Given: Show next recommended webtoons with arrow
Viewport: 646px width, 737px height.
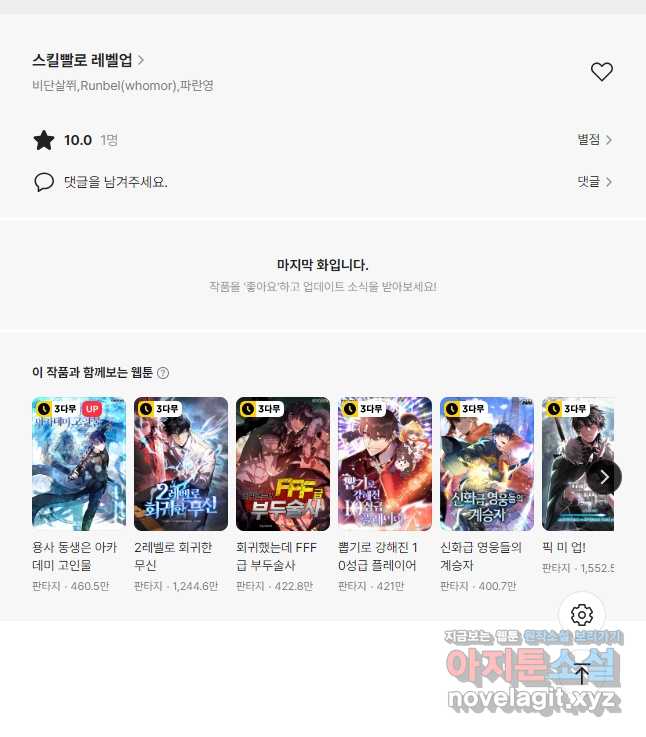Looking at the screenshot, I should [x=603, y=476].
